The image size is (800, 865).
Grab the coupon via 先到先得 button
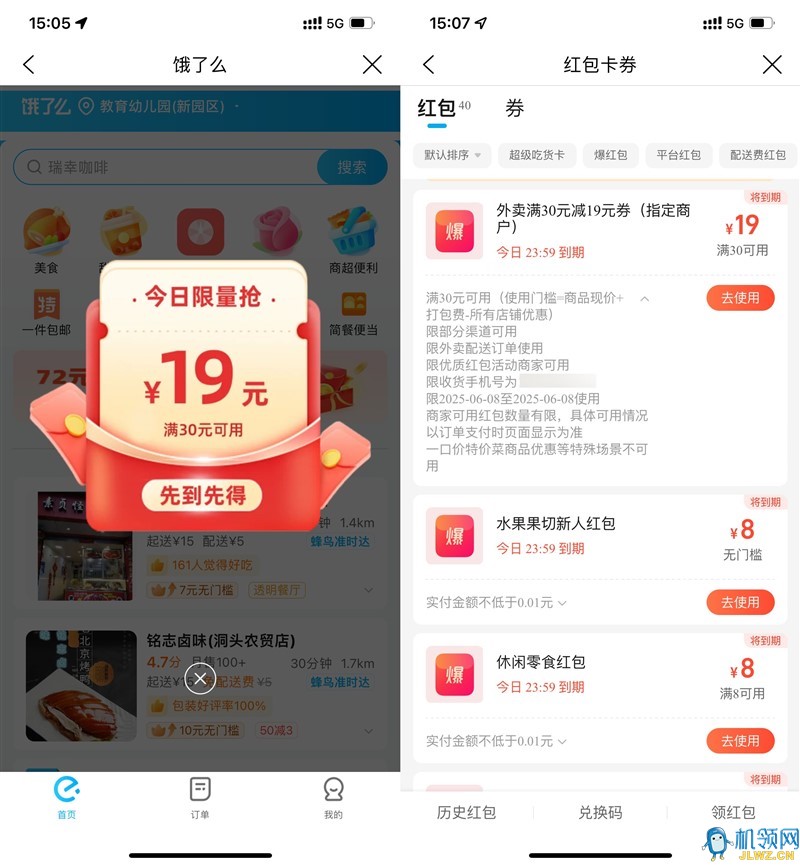tap(201, 495)
